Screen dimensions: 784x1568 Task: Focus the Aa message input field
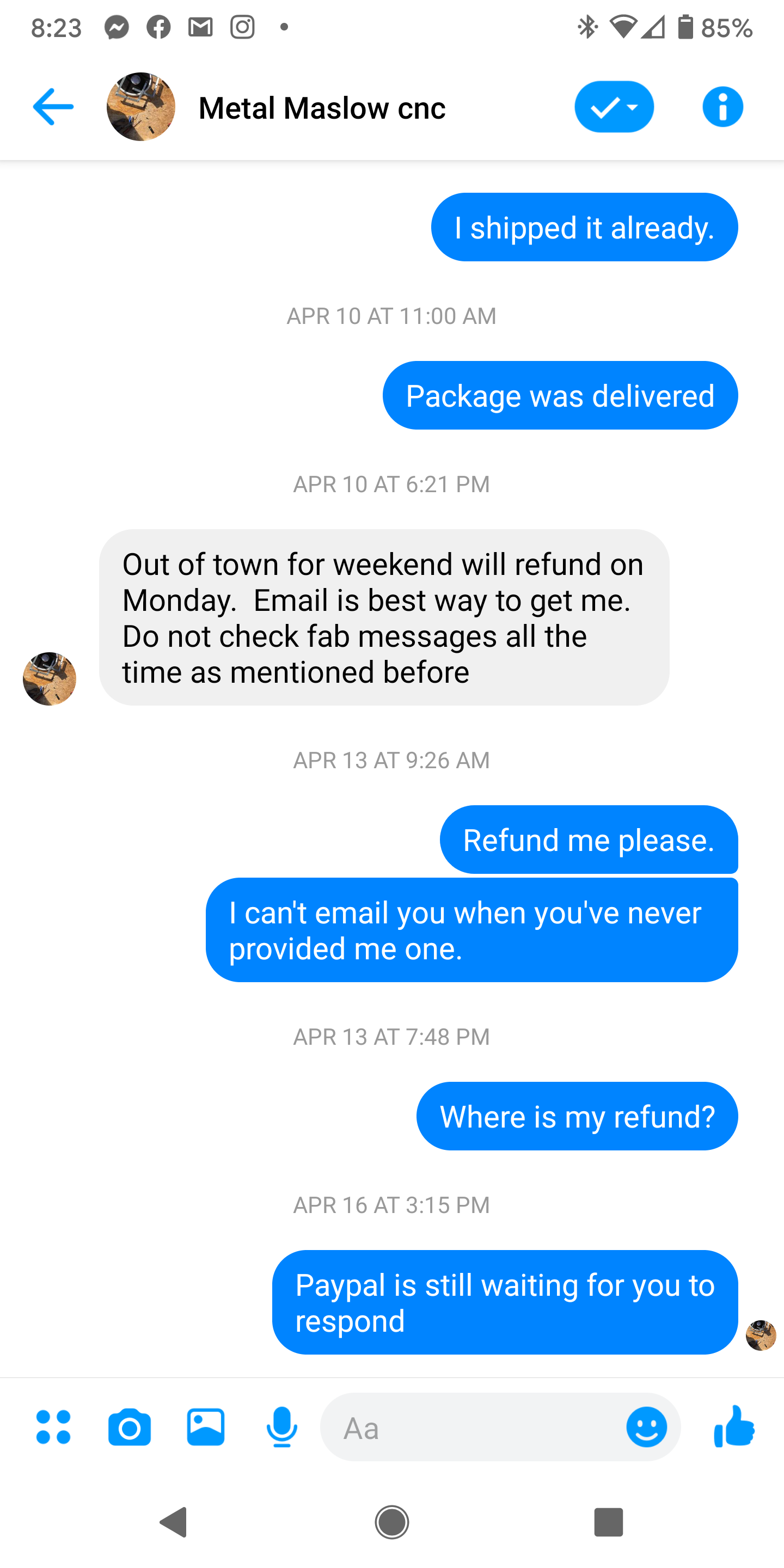[475, 1428]
